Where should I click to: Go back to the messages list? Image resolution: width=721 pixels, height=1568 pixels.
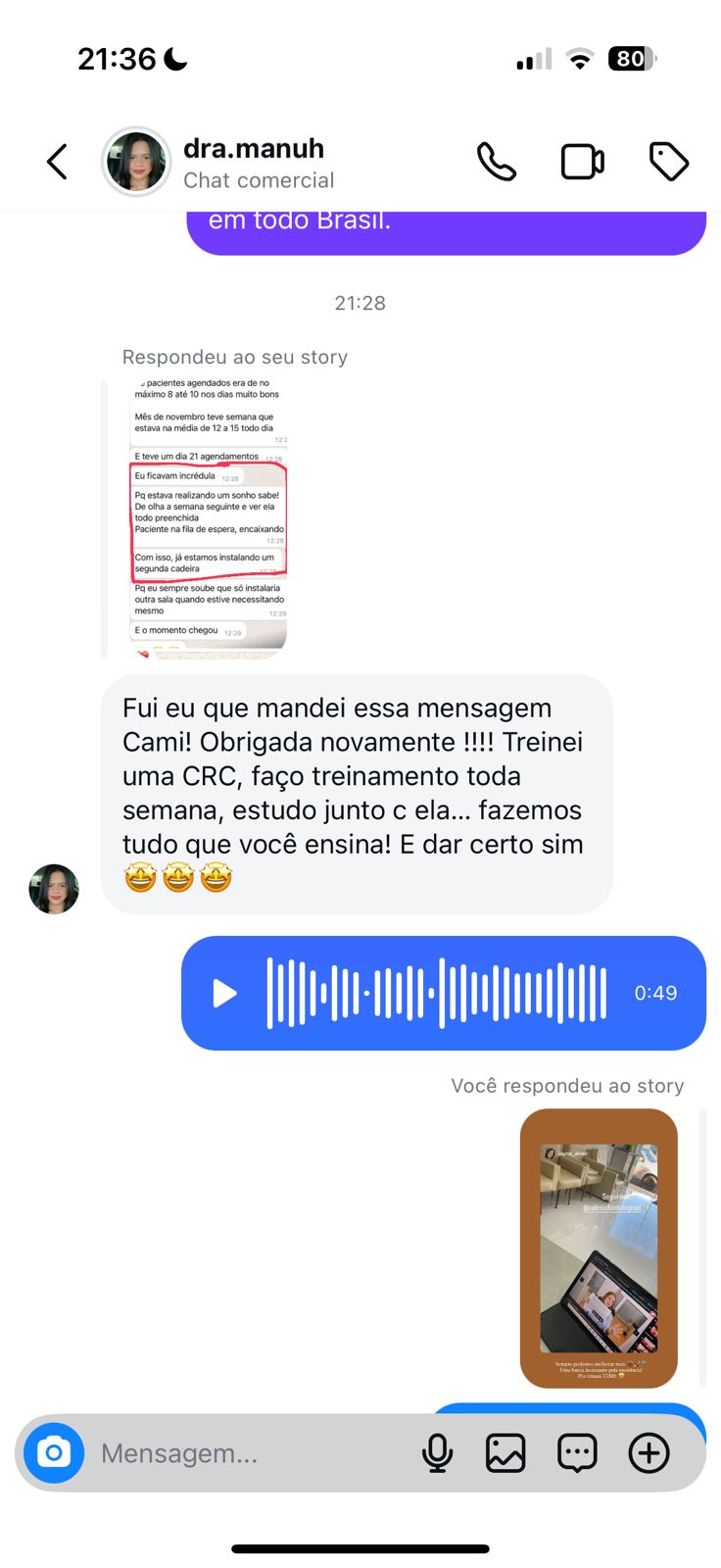[x=58, y=162]
